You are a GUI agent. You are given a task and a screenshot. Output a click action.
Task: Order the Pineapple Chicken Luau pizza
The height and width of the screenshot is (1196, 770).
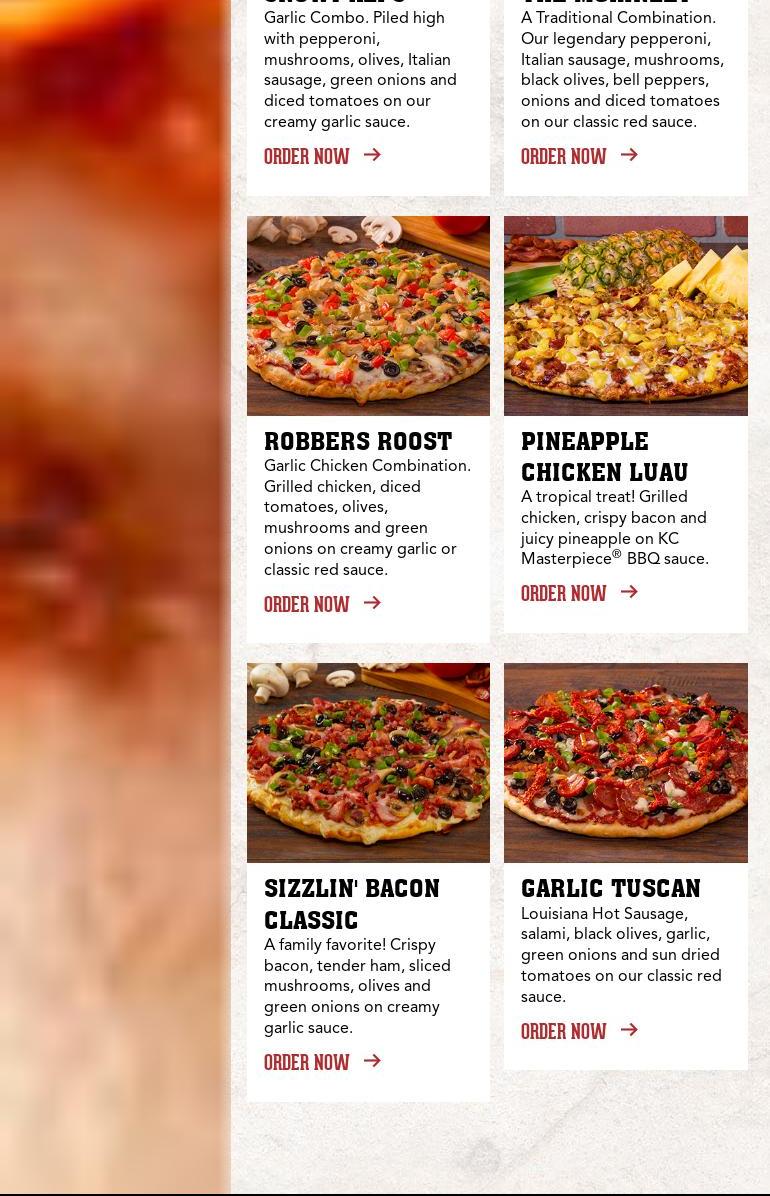point(578,594)
